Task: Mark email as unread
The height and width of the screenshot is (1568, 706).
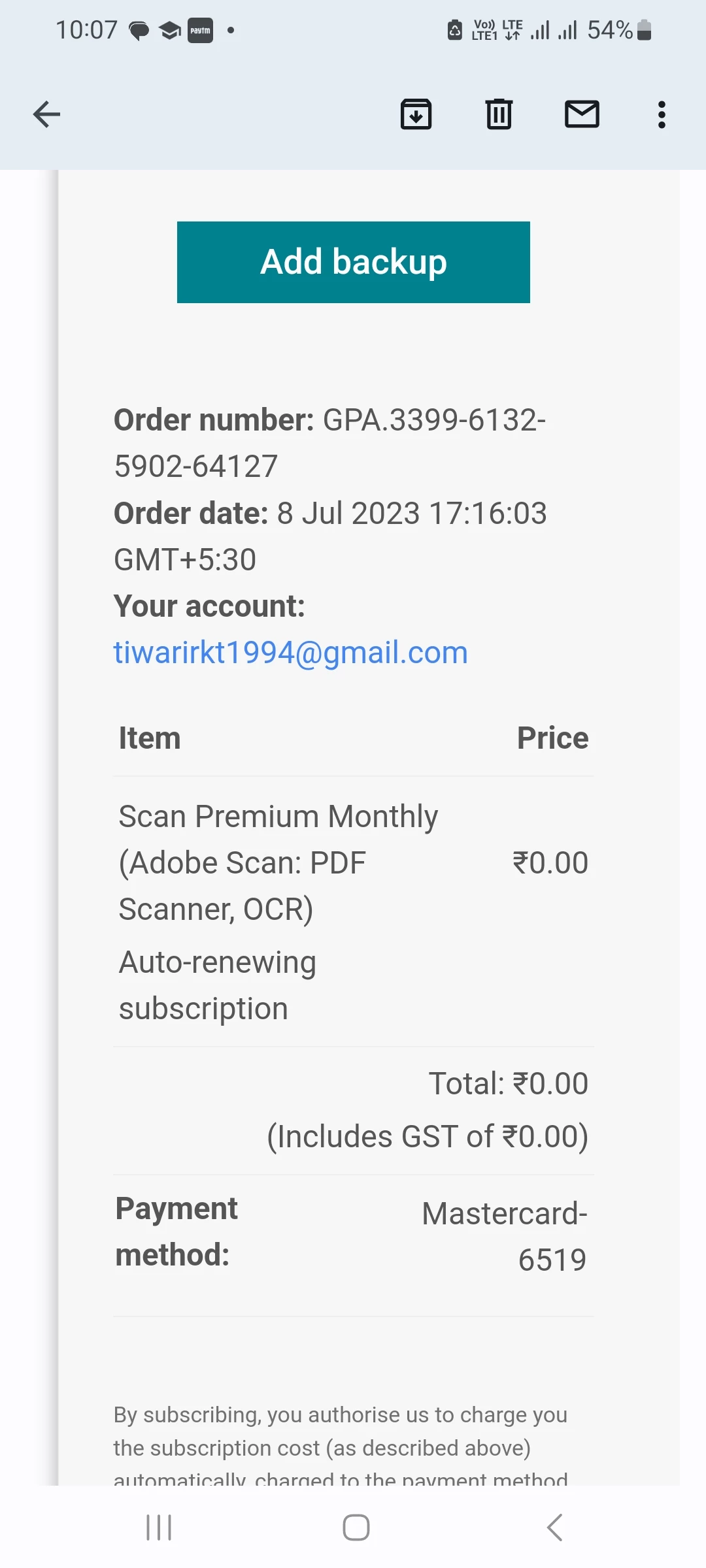Action: tap(582, 114)
